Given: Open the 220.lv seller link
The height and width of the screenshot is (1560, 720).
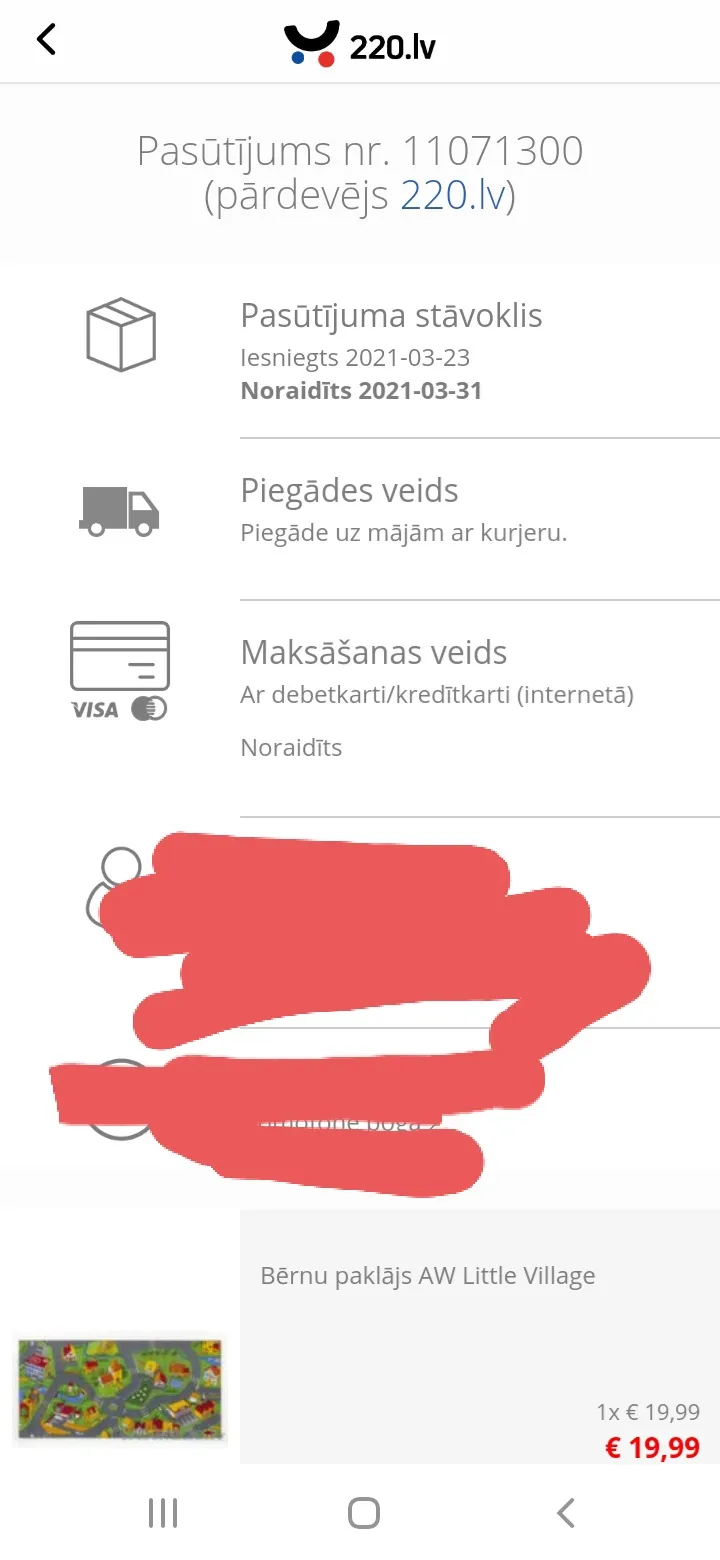Looking at the screenshot, I should pyautogui.click(x=453, y=196).
